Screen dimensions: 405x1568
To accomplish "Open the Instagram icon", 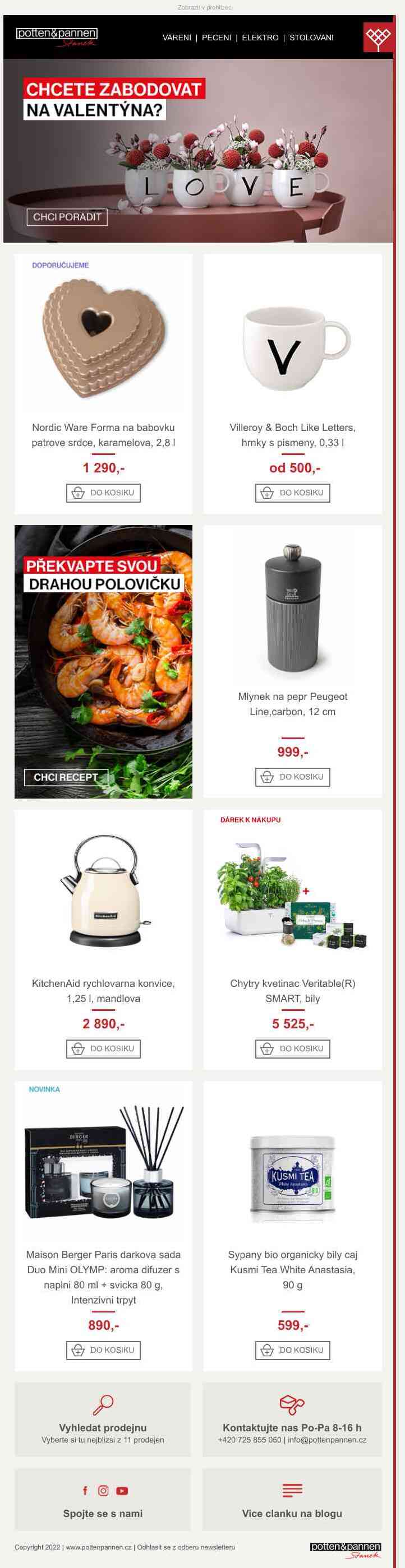I will (x=104, y=1491).
